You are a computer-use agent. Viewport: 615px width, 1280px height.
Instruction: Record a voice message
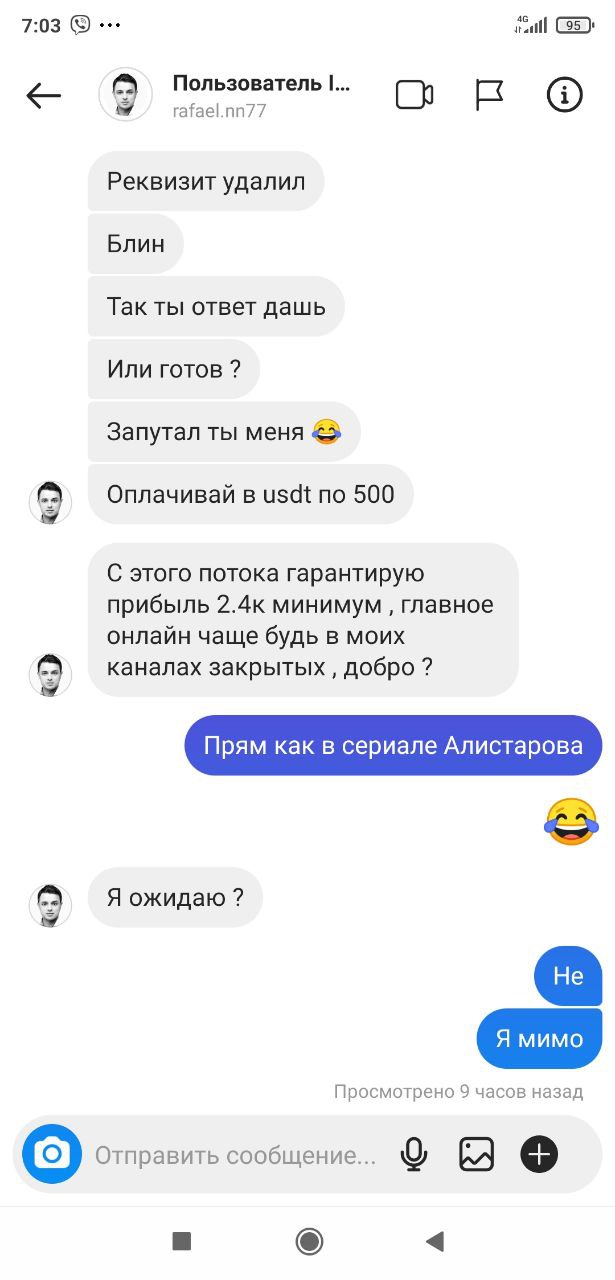[x=413, y=1155]
